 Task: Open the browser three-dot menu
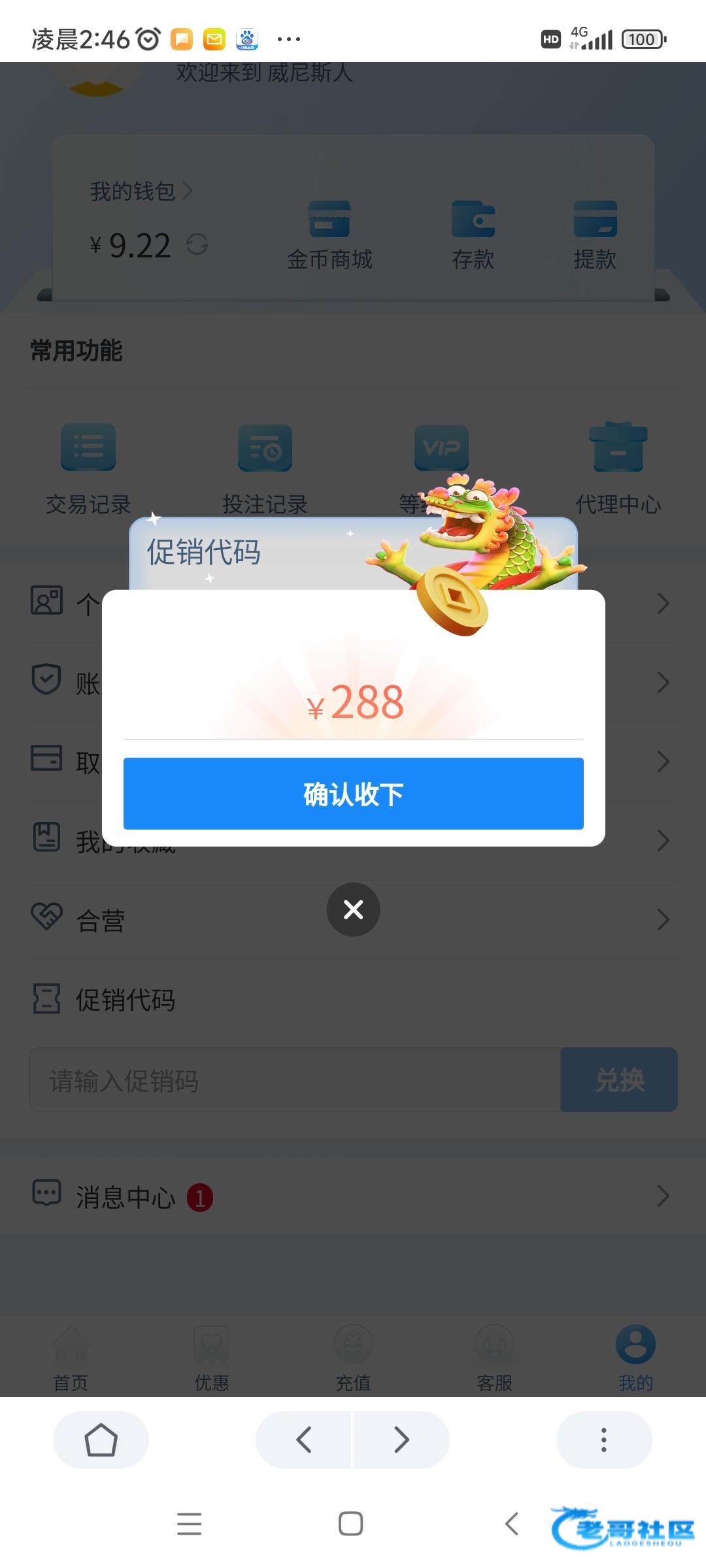(603, 1440)
